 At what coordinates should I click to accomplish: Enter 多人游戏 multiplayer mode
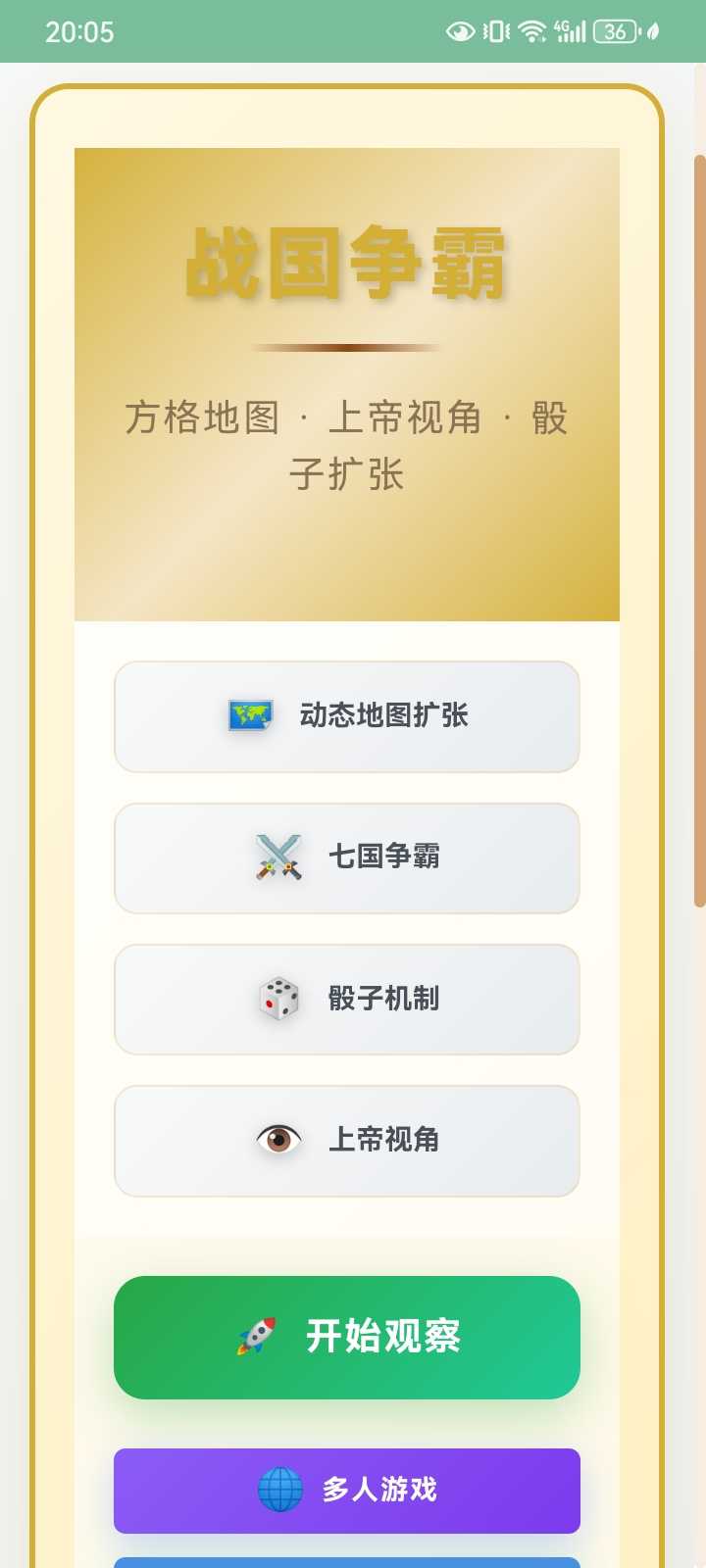click(x=347, y=1490)
